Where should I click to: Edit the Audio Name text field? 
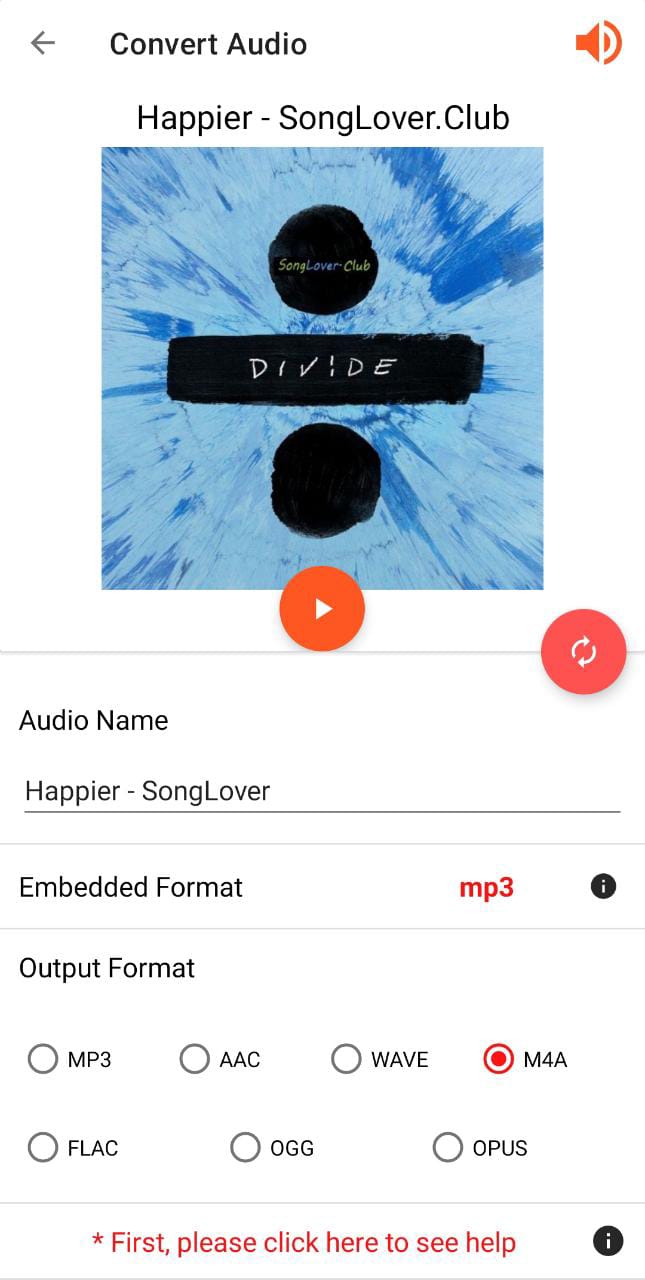[x=322, y=791]
